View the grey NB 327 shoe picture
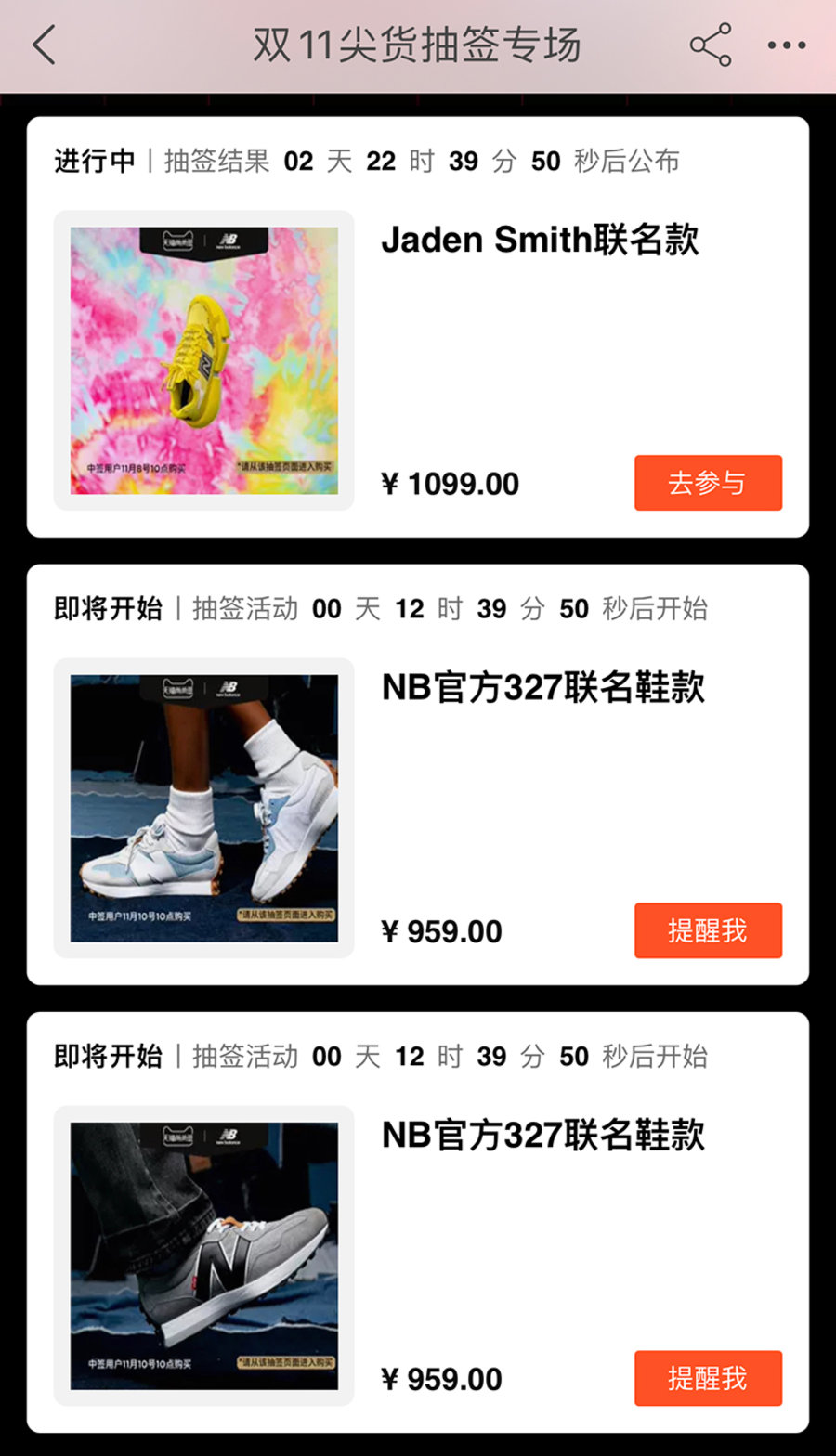Image resolution: width=836 pixels, height=1456 pixels. tap(204, 1255)
